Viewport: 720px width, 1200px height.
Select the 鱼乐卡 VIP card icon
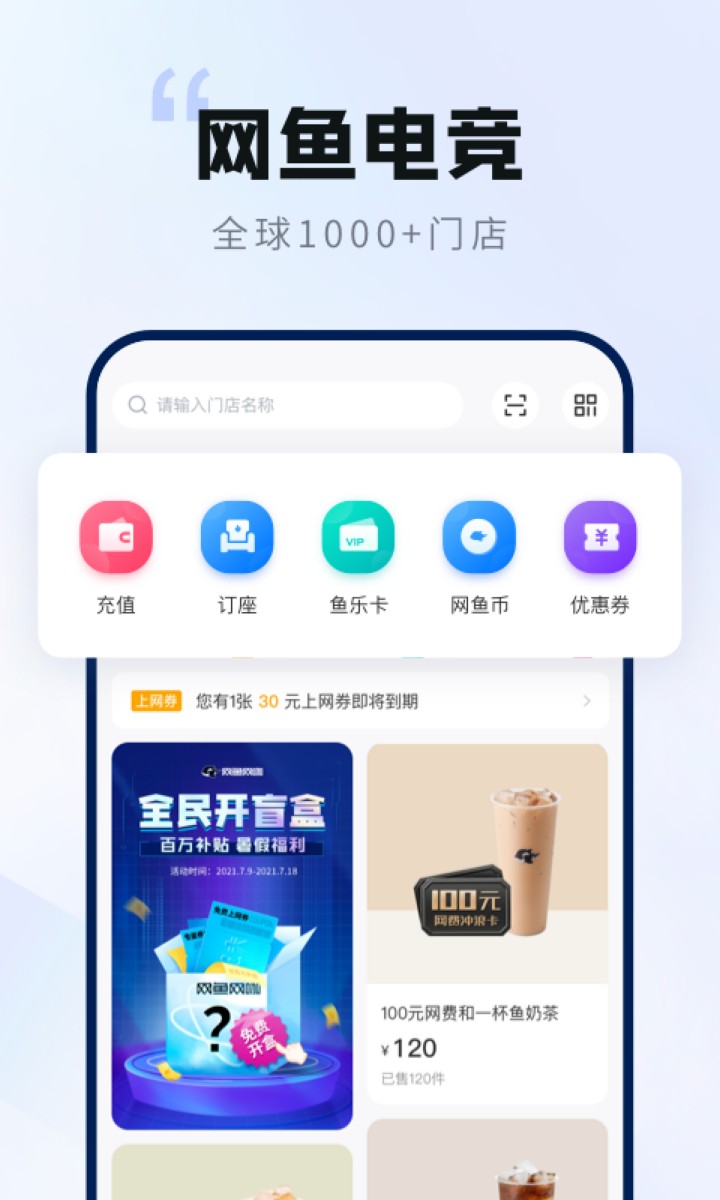357,536
